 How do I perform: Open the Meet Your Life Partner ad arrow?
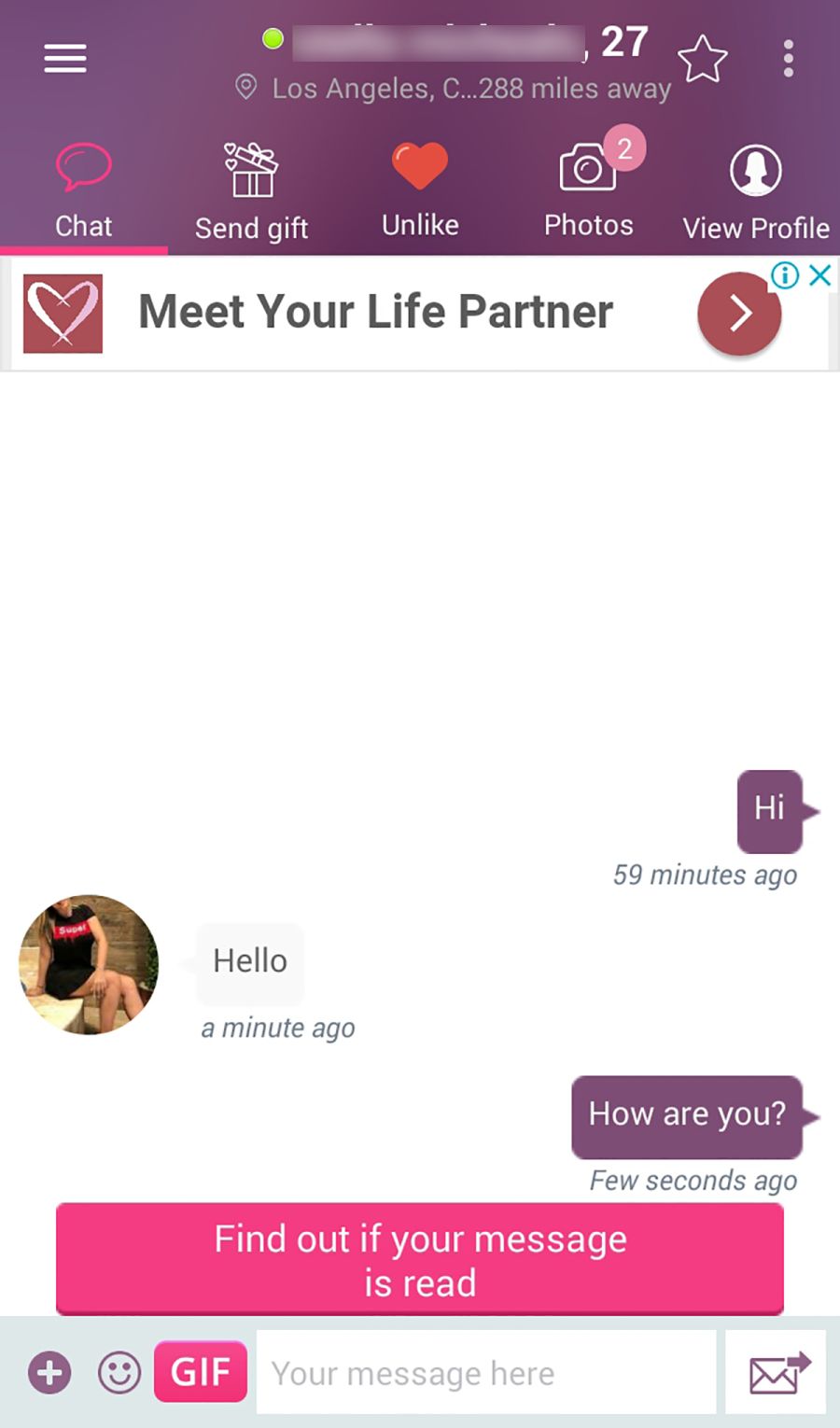(x=739, y=314)
